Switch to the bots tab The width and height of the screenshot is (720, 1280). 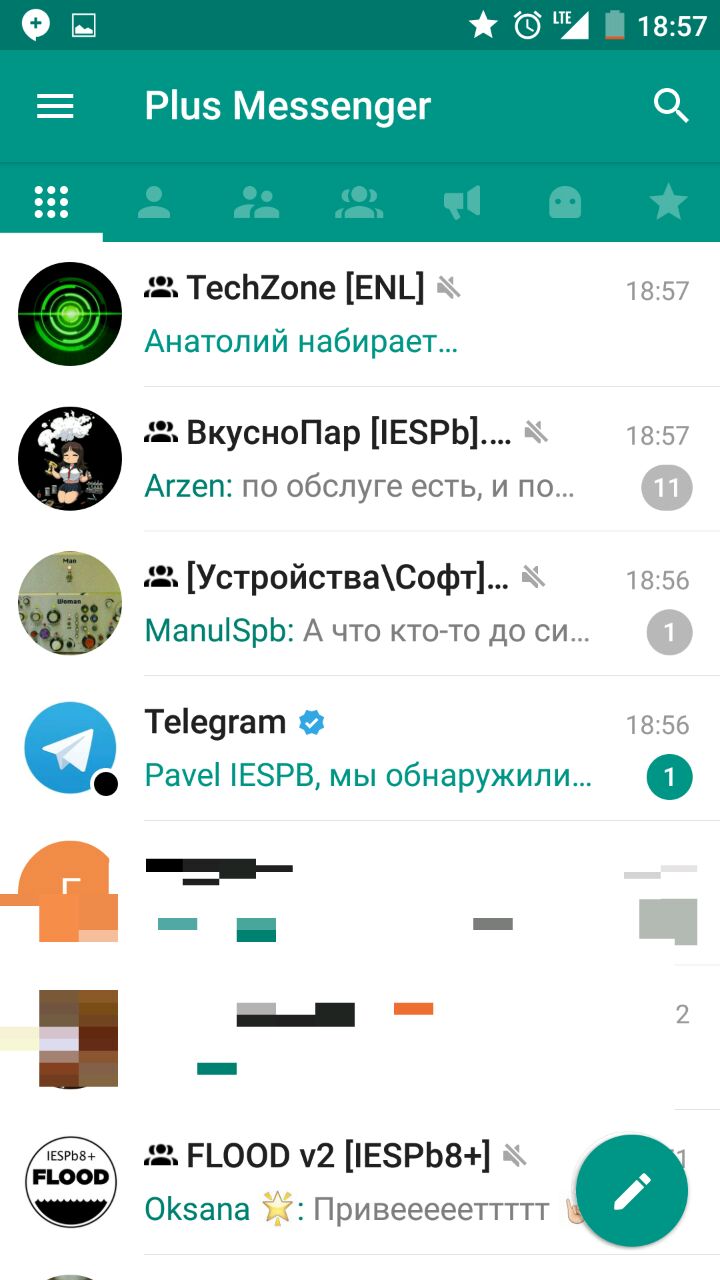pyautogui.click(x=565, y=202)
